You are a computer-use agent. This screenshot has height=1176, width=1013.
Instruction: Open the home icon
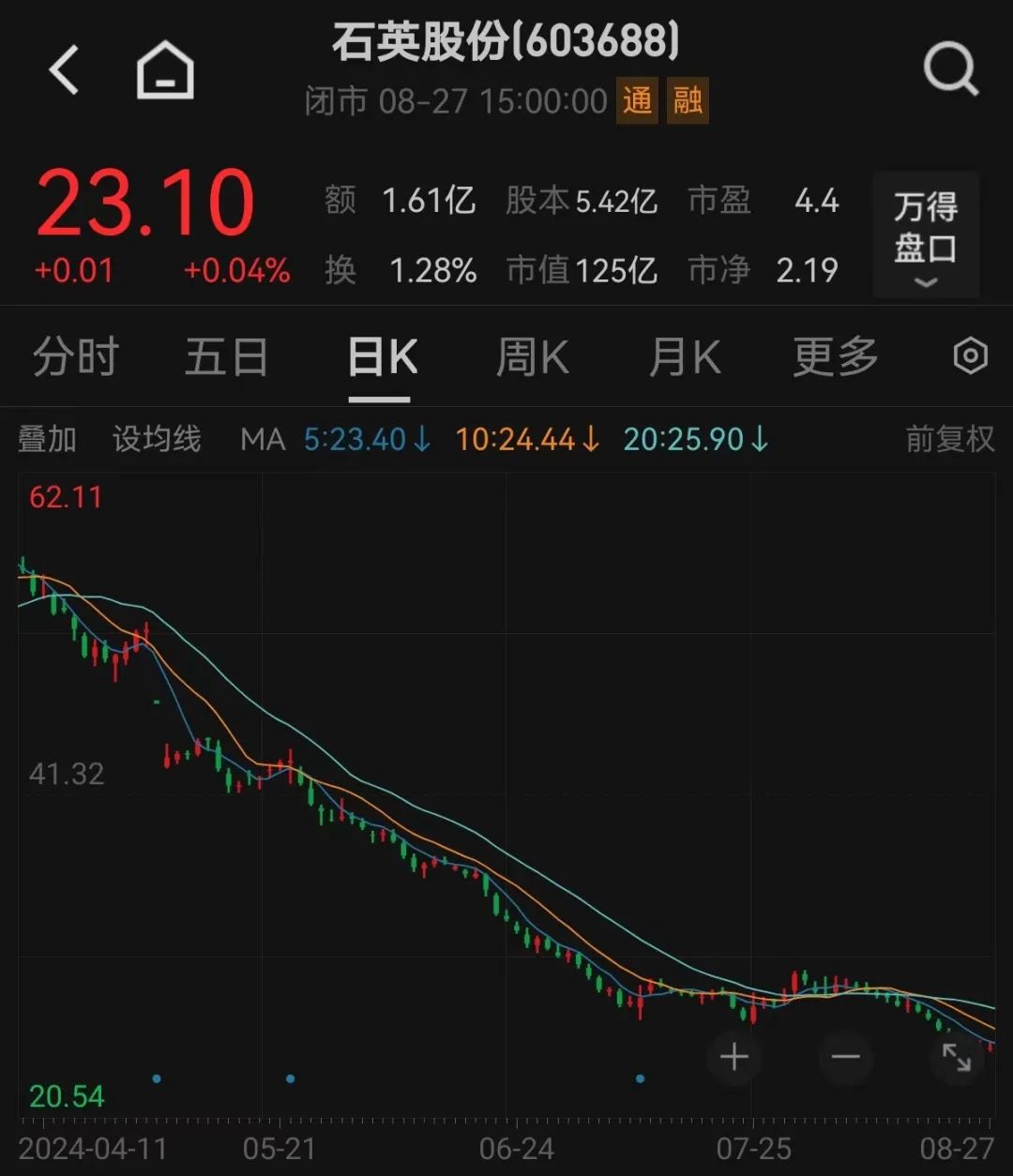click(x=165, y=70)
